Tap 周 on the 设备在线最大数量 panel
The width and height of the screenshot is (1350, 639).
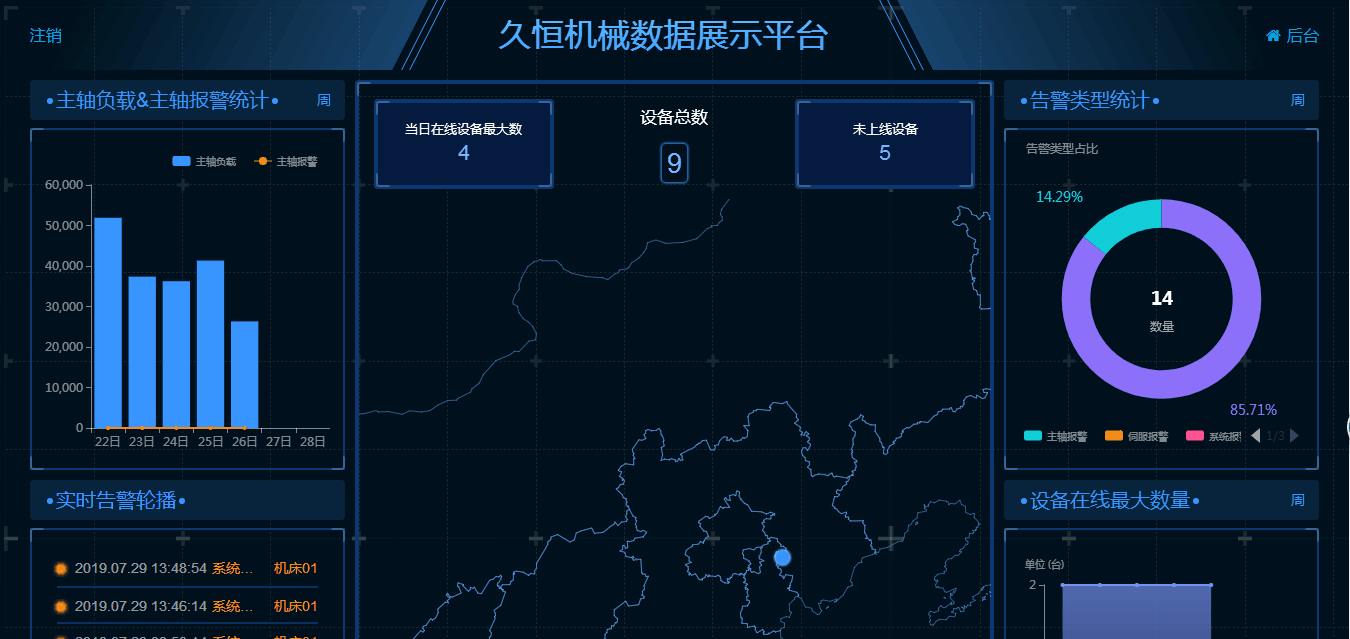tap(1297, 500)
